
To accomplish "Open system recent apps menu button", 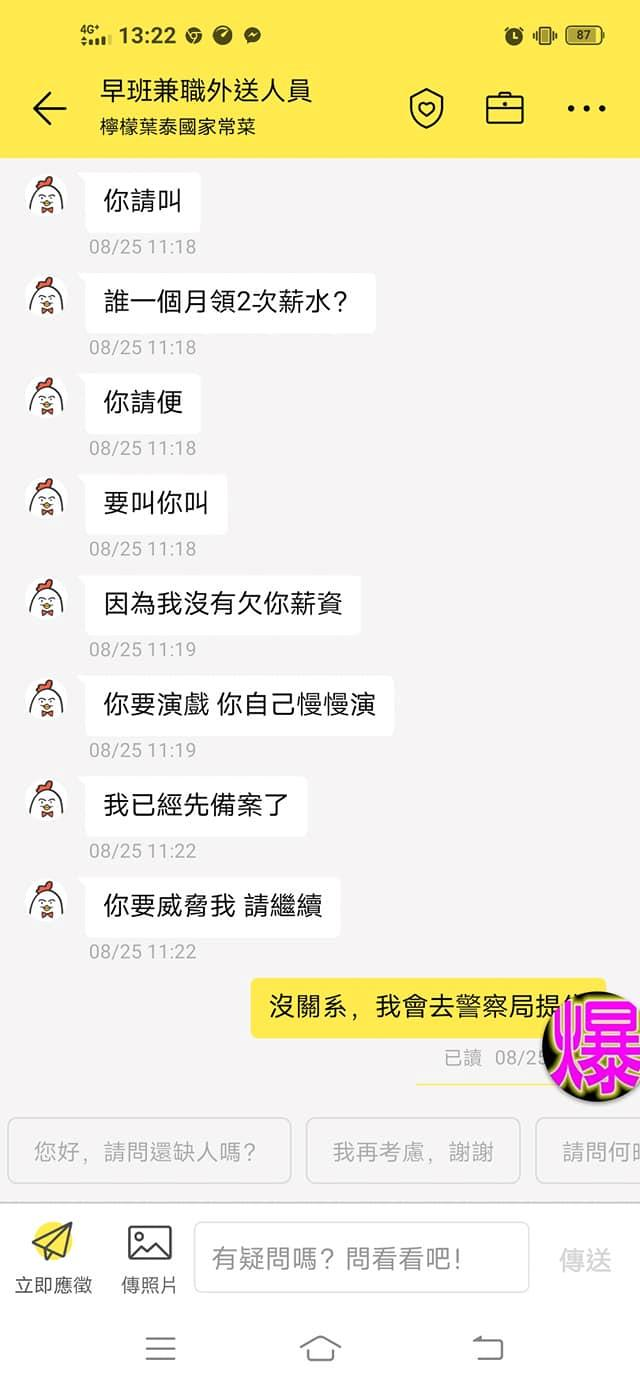I will pyautogui.click(x=160, y=1349).
